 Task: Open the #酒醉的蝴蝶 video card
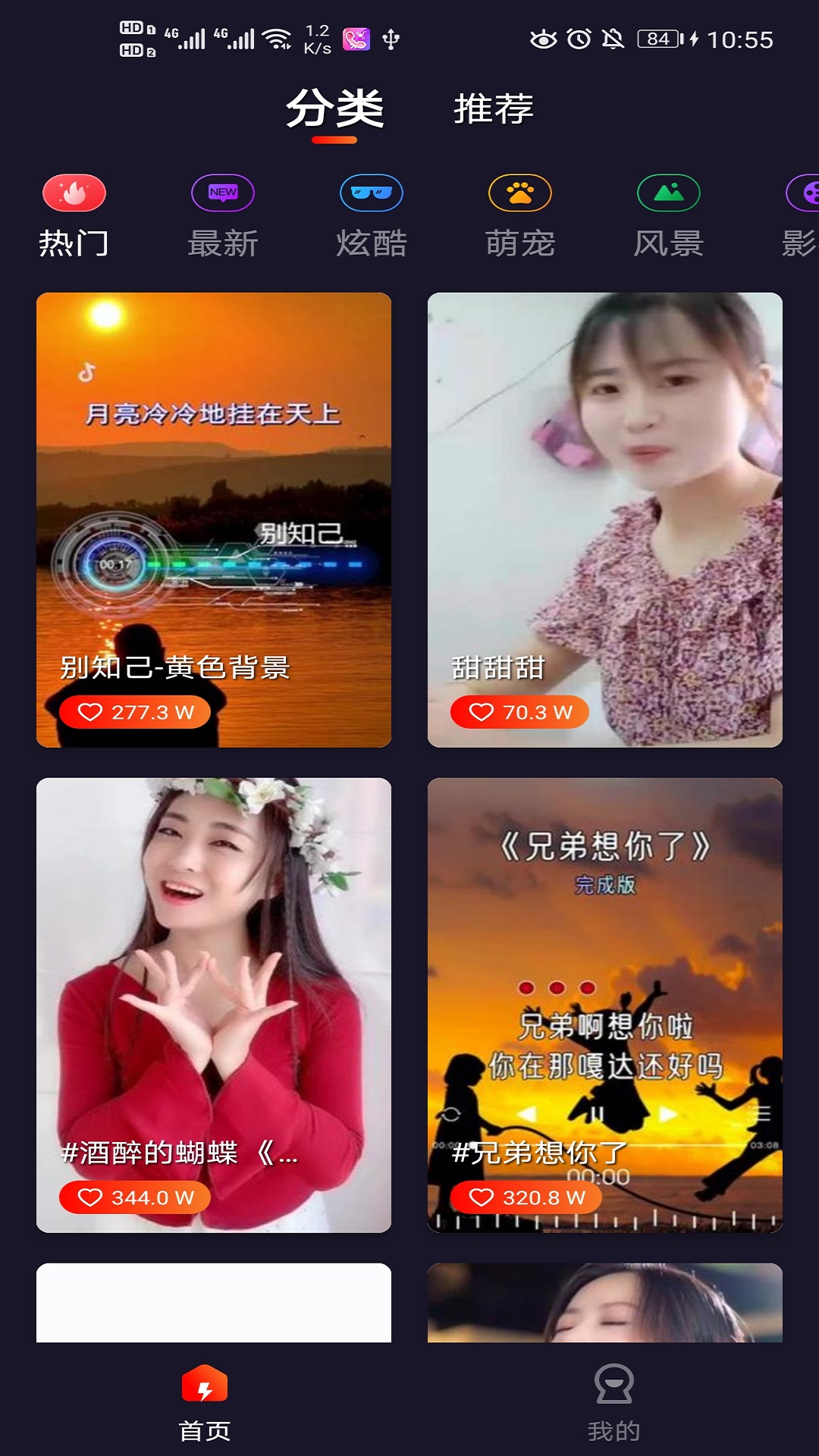coord(214,1005)
